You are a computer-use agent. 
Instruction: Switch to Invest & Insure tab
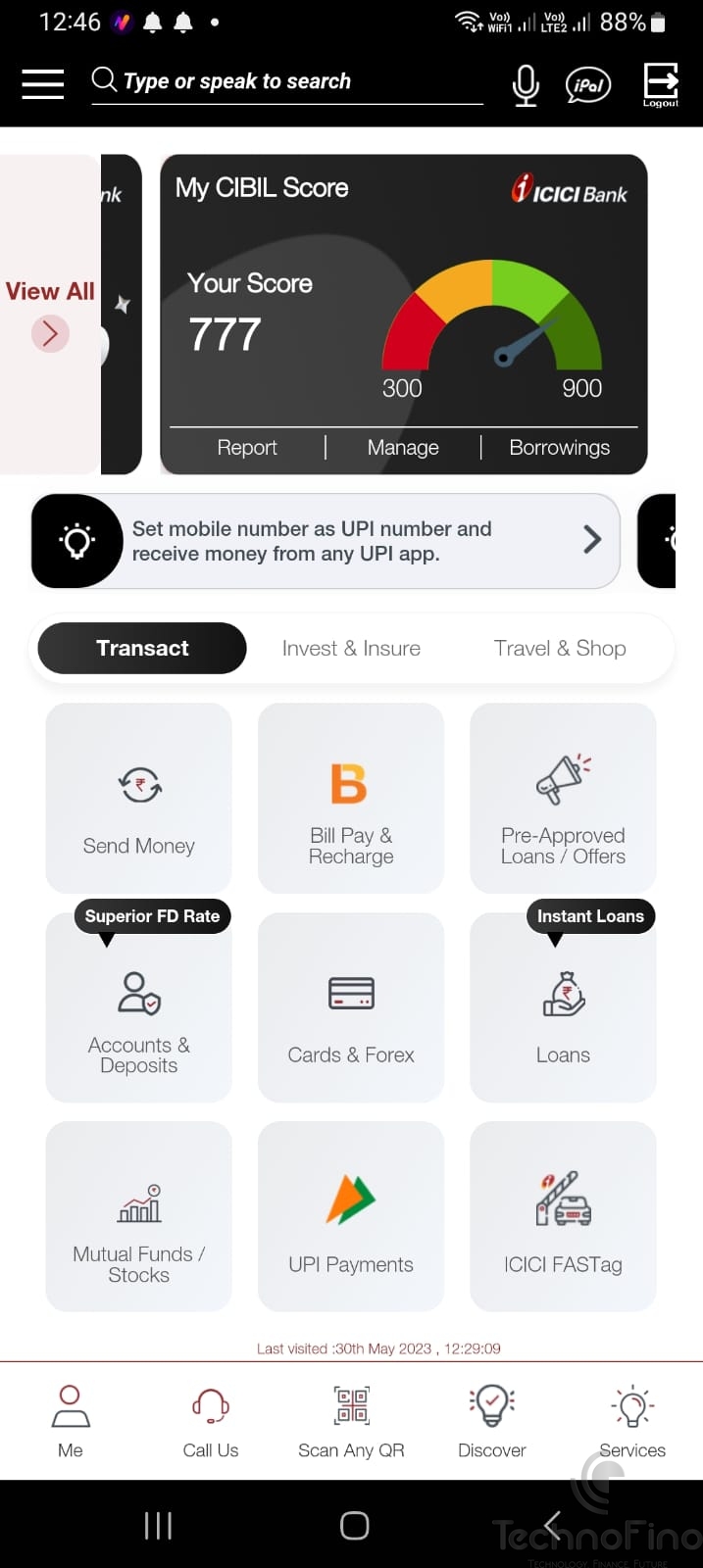(351, 648)
